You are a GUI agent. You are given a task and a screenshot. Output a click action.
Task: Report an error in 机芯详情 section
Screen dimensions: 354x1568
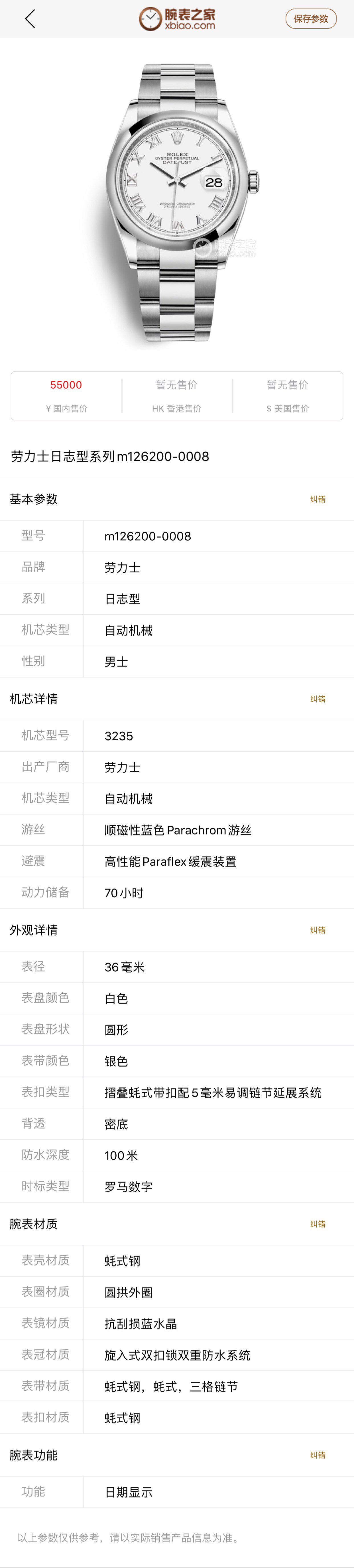coord(318,699)
